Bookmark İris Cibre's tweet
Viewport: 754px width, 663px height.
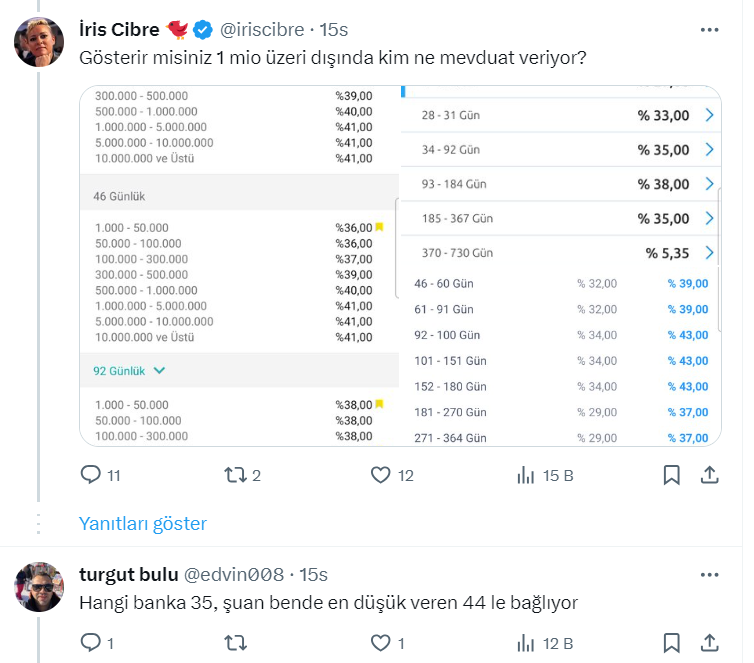tap(672, 476)
